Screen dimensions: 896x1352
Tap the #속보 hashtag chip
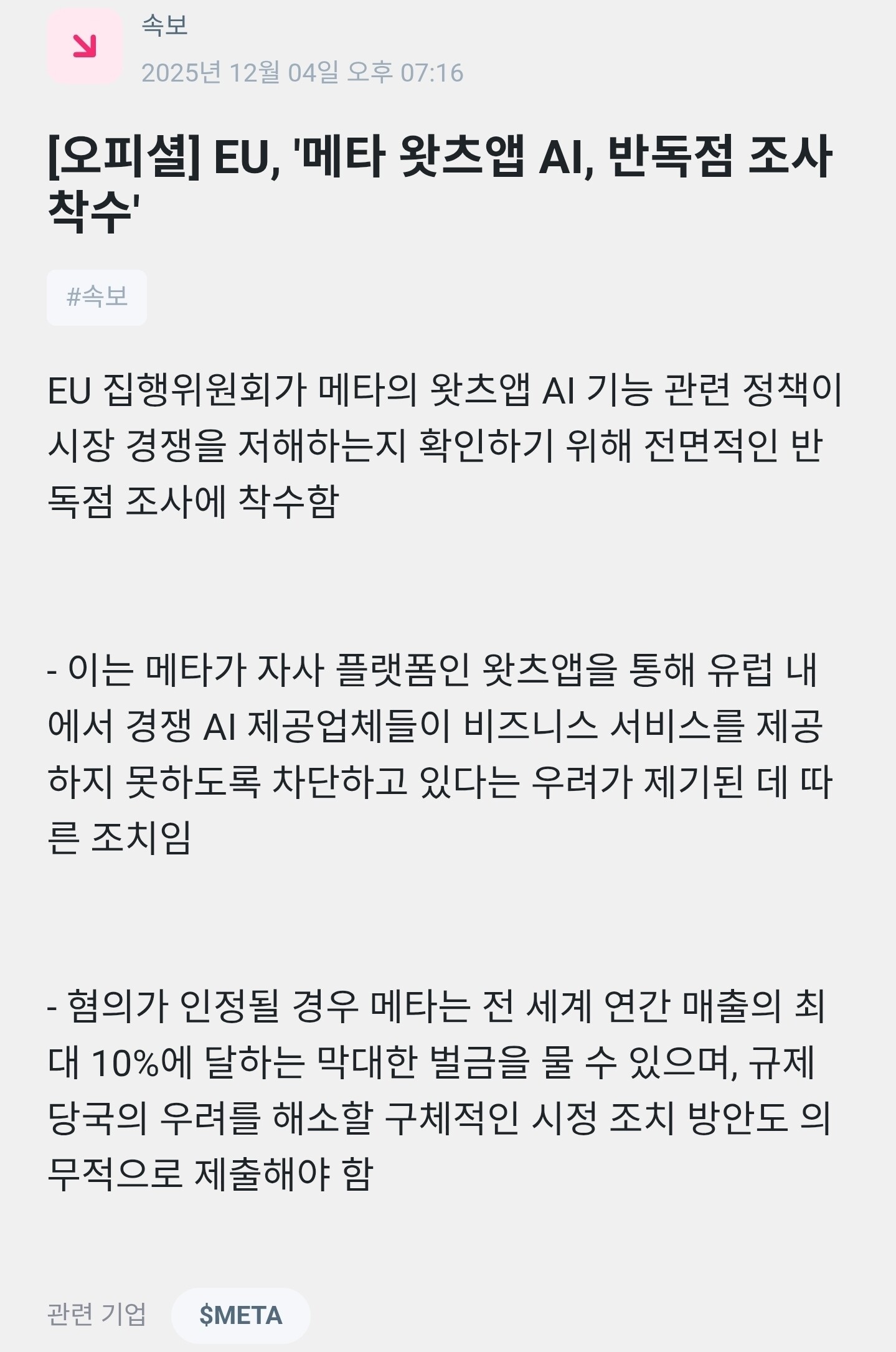(x=97, y=297)
